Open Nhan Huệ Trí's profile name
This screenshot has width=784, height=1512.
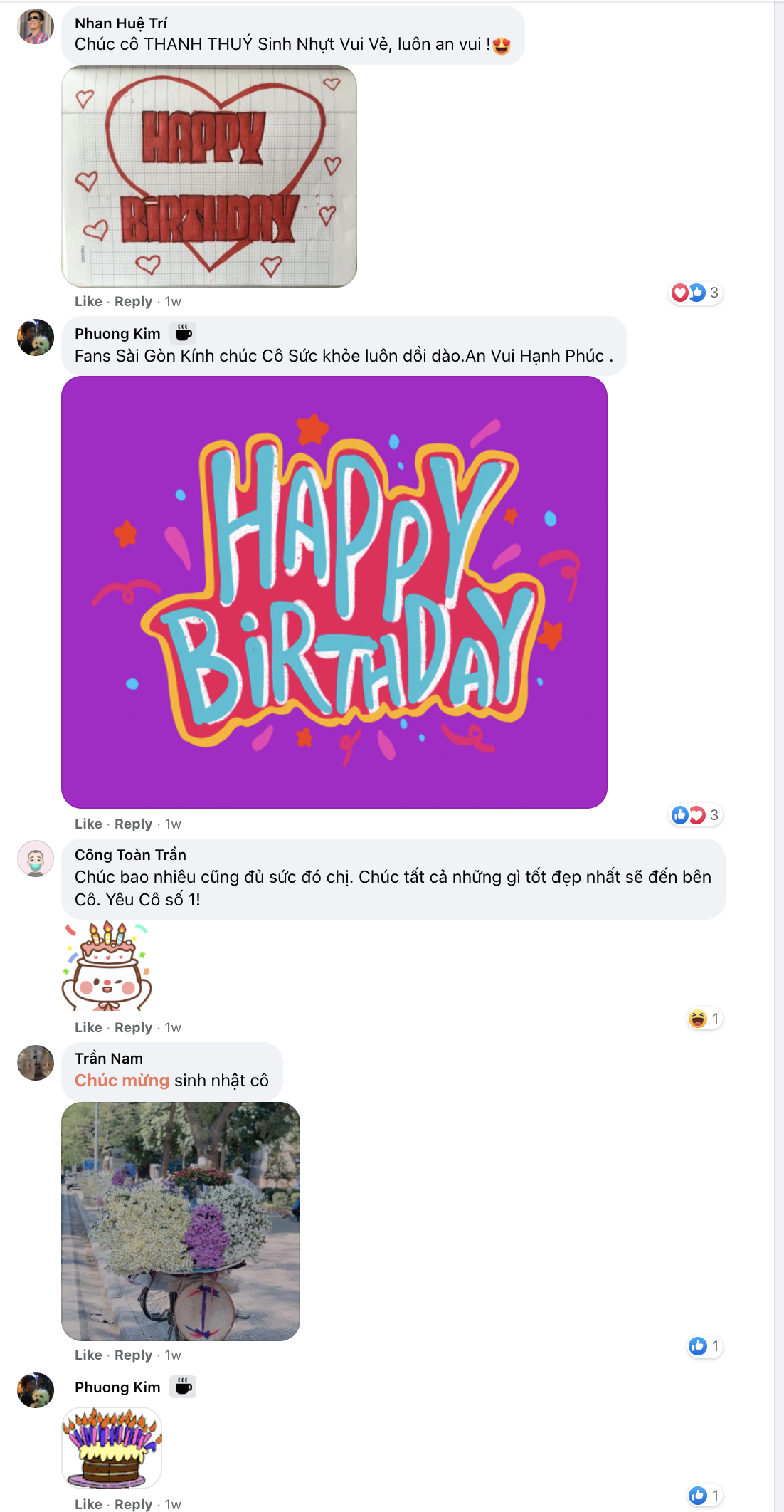tap(120, 23)
